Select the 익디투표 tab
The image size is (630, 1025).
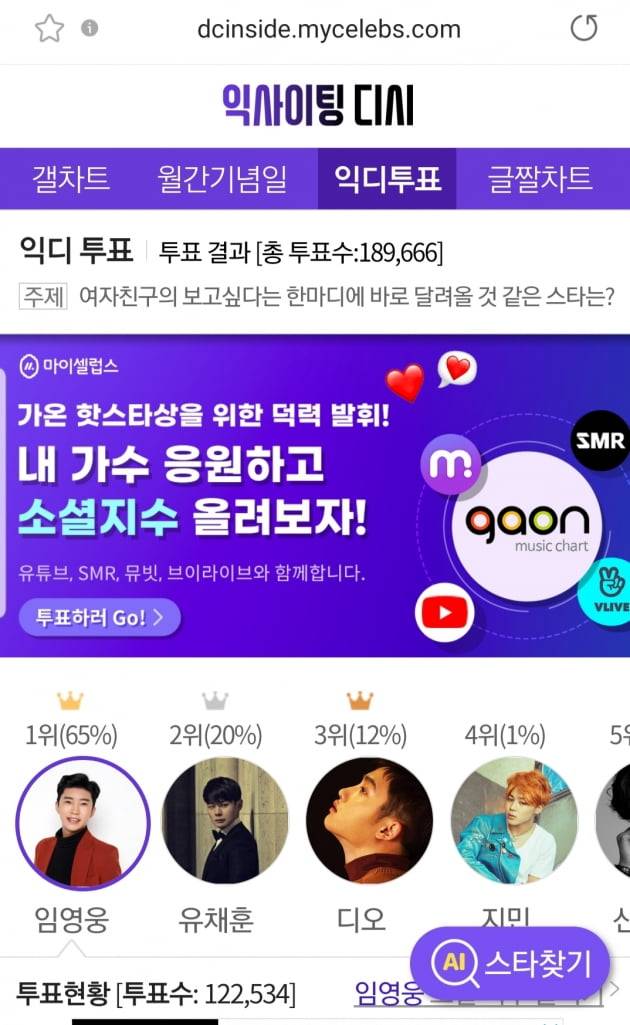tap(387, 179)
